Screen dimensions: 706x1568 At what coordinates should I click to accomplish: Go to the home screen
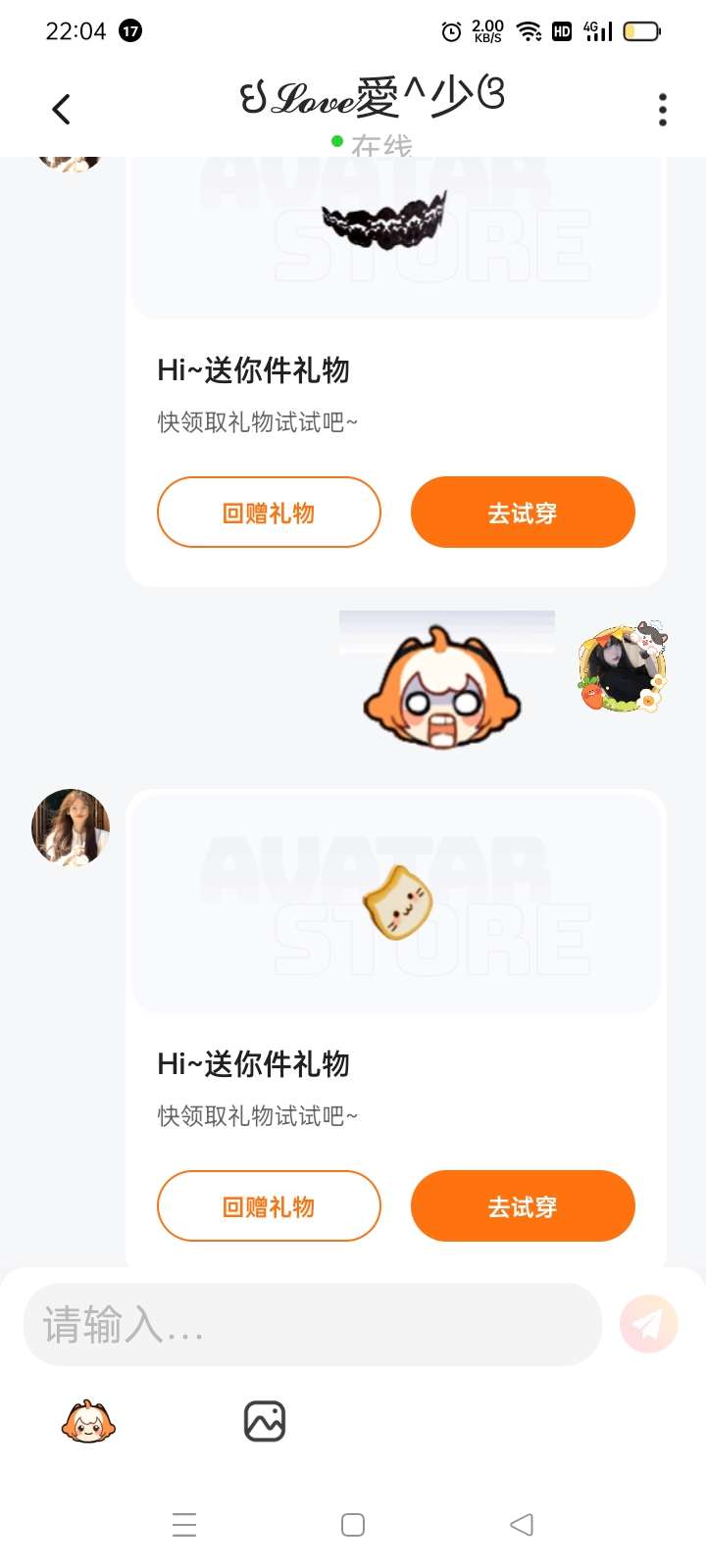[353, 1525]
